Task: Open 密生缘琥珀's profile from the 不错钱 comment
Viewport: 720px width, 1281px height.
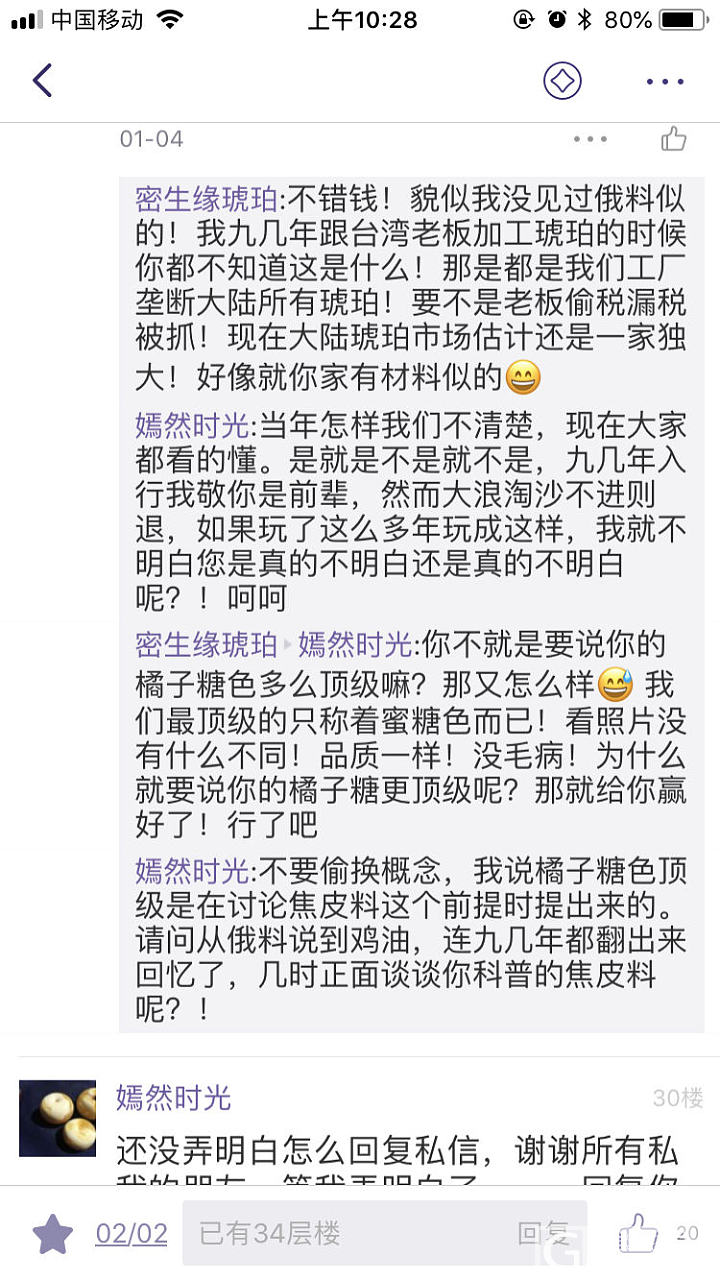Action: pos(206,199)
